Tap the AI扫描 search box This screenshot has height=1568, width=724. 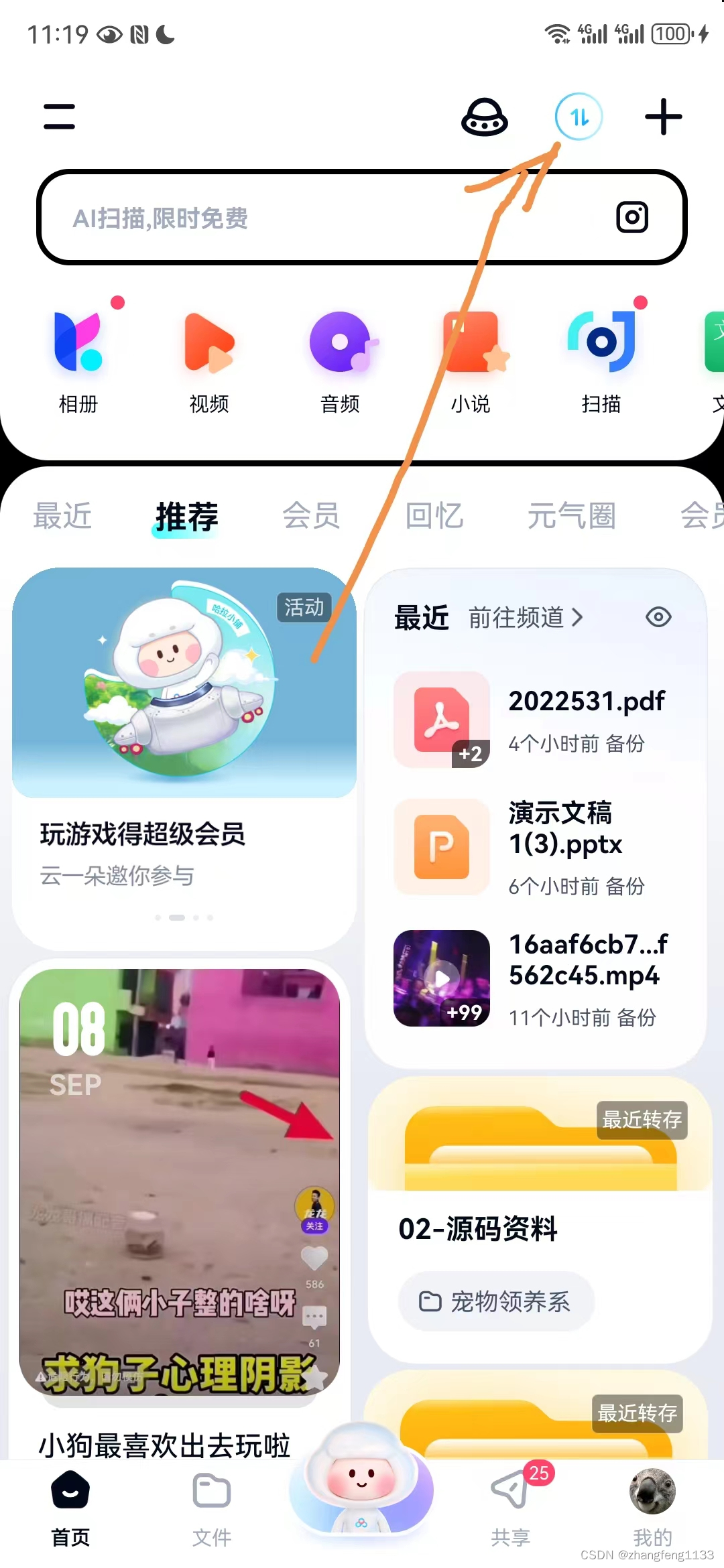point(322,218)
